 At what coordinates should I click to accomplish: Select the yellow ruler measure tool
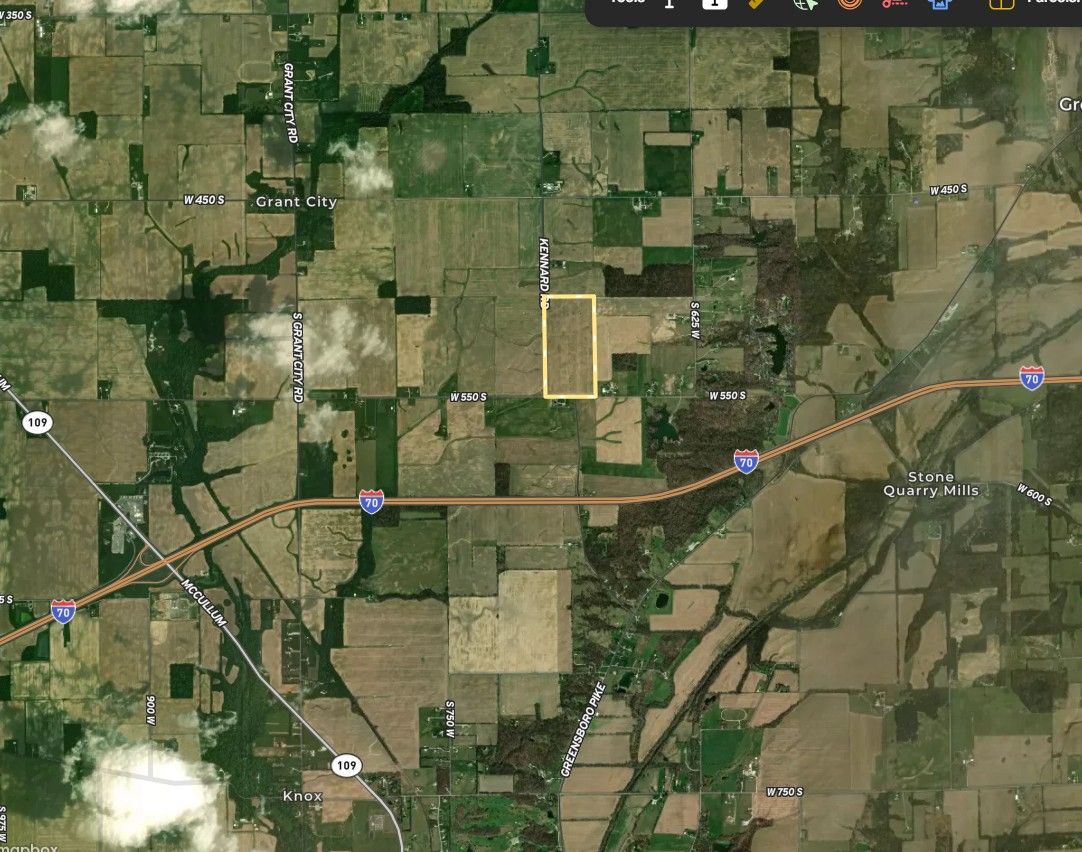(x=757, y=4)
